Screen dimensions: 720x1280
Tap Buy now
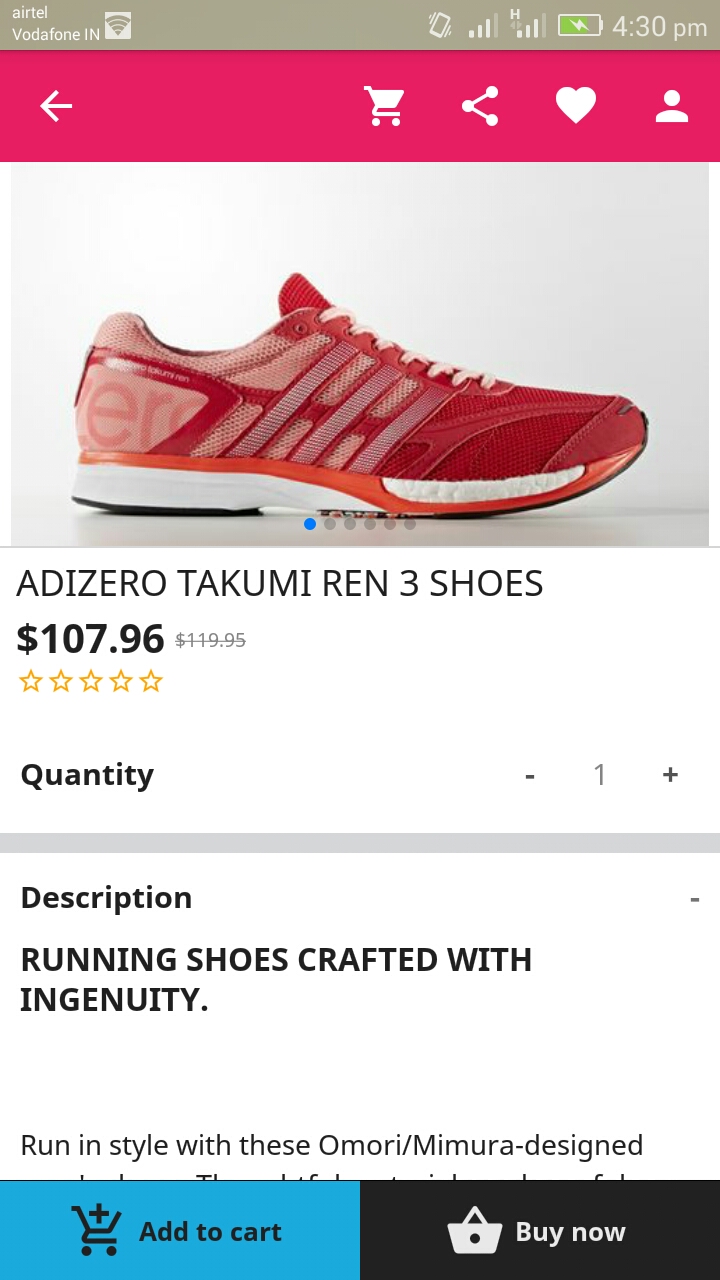pyautogui.click(x=540, y=1231)
